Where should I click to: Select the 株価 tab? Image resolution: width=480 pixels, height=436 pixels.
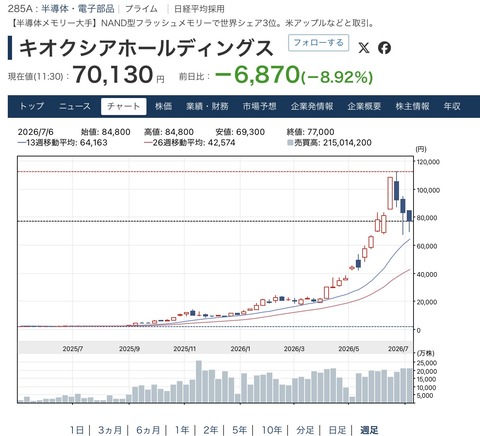(163, 106)
